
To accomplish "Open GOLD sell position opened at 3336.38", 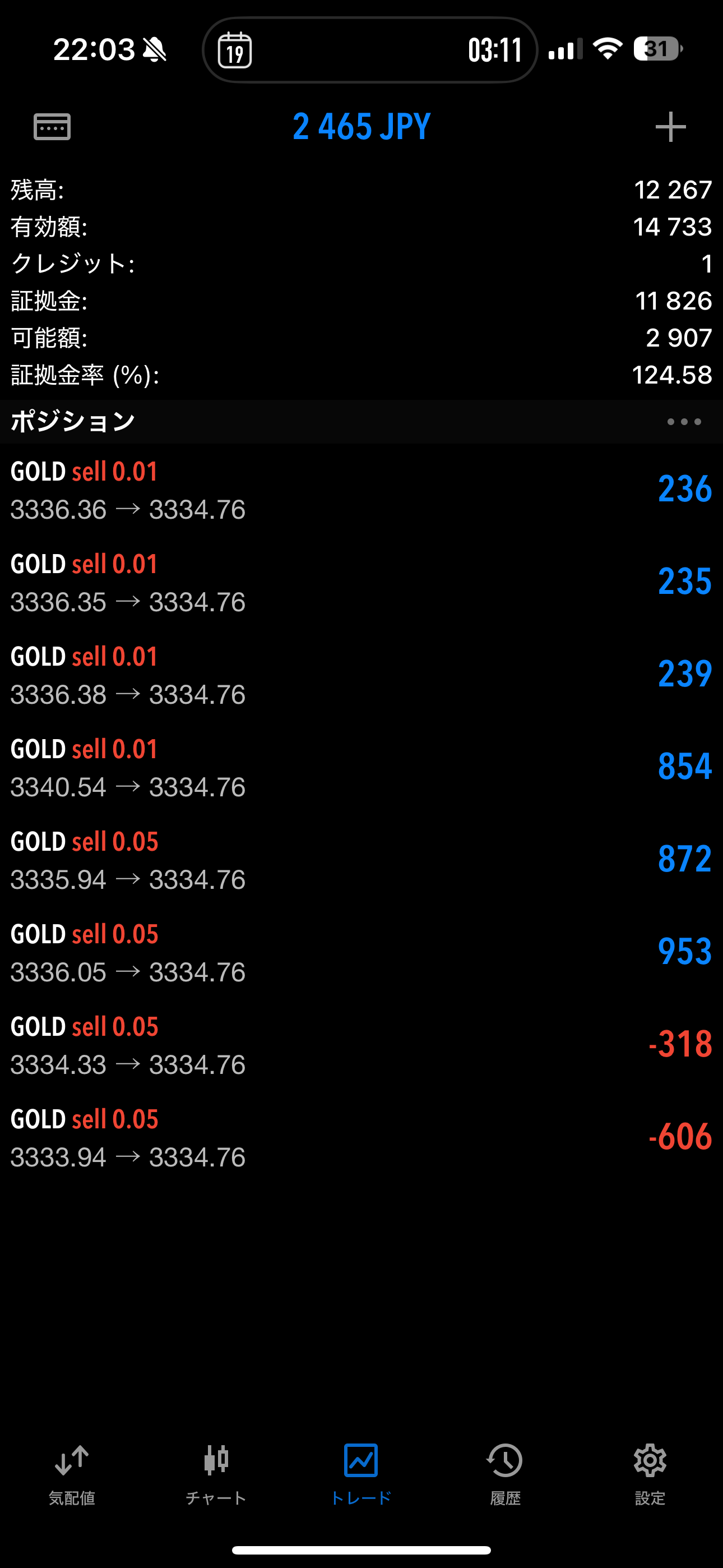I will click(361, 675).
